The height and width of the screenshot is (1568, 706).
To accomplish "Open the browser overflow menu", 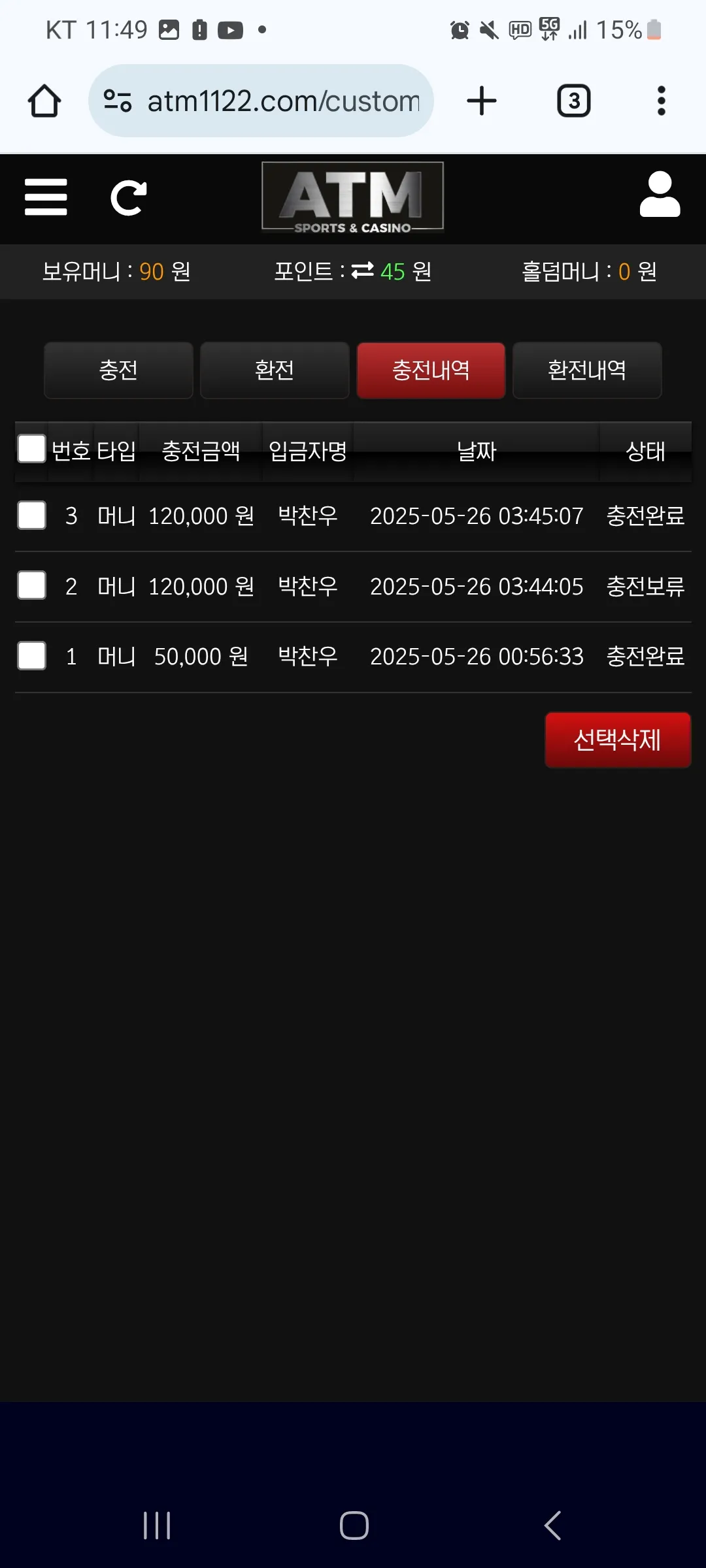I will [x=662, y=101].
